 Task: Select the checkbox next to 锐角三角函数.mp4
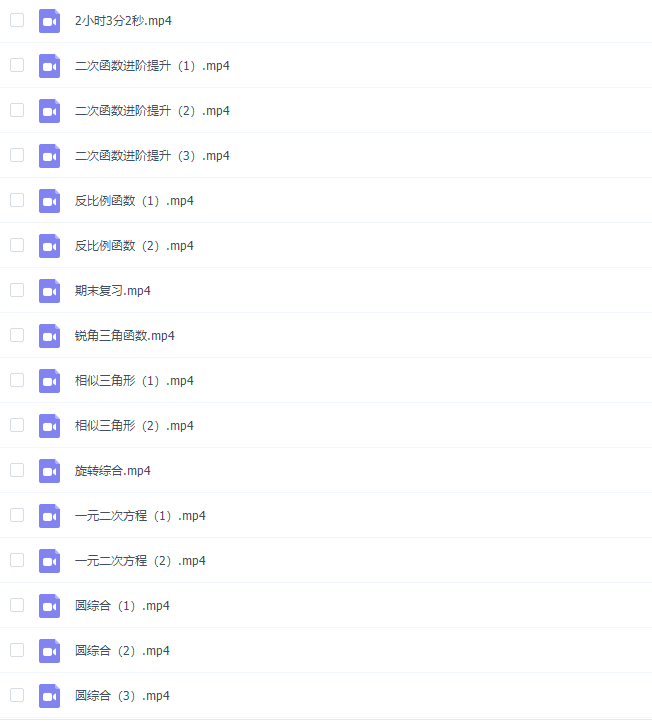[17, 335]
